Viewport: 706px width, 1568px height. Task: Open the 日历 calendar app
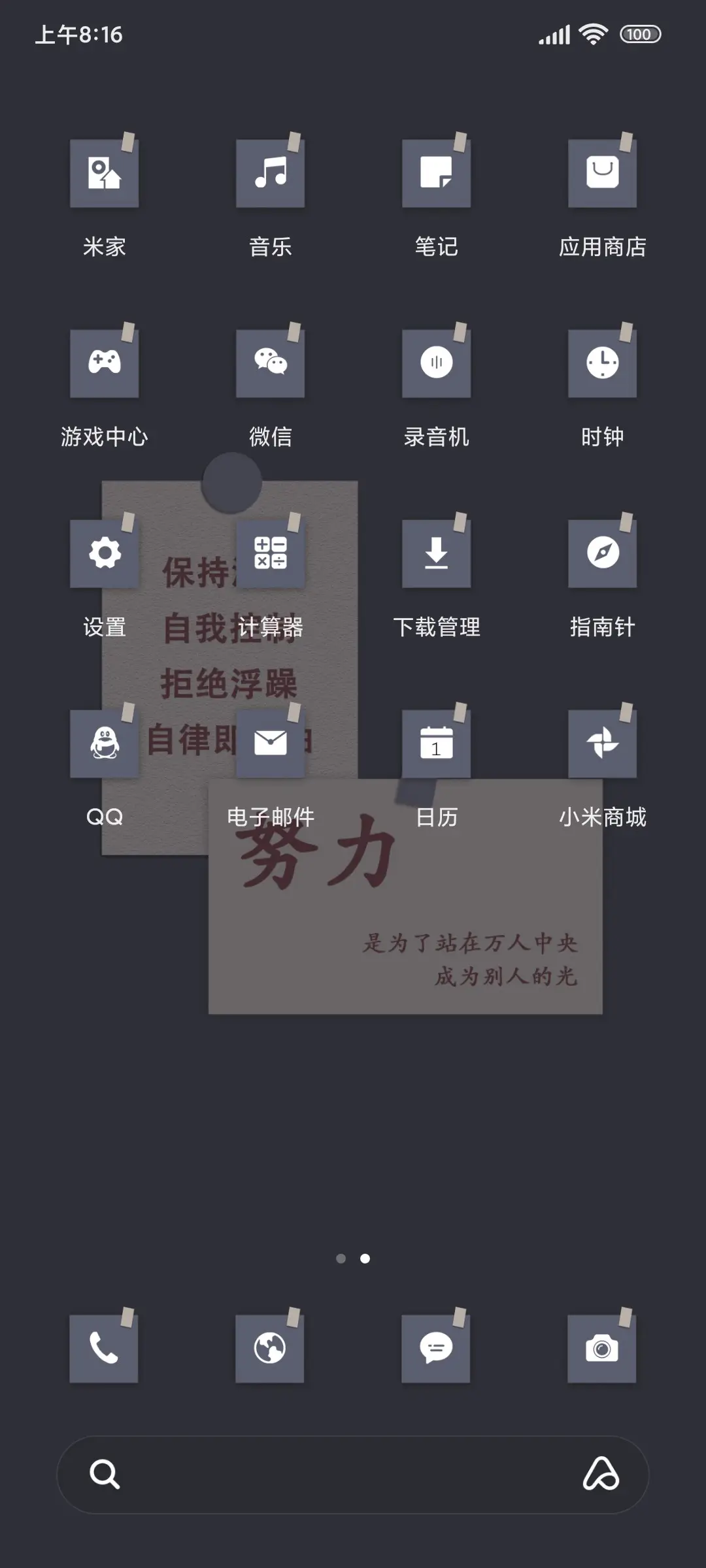tap(436, 743)
